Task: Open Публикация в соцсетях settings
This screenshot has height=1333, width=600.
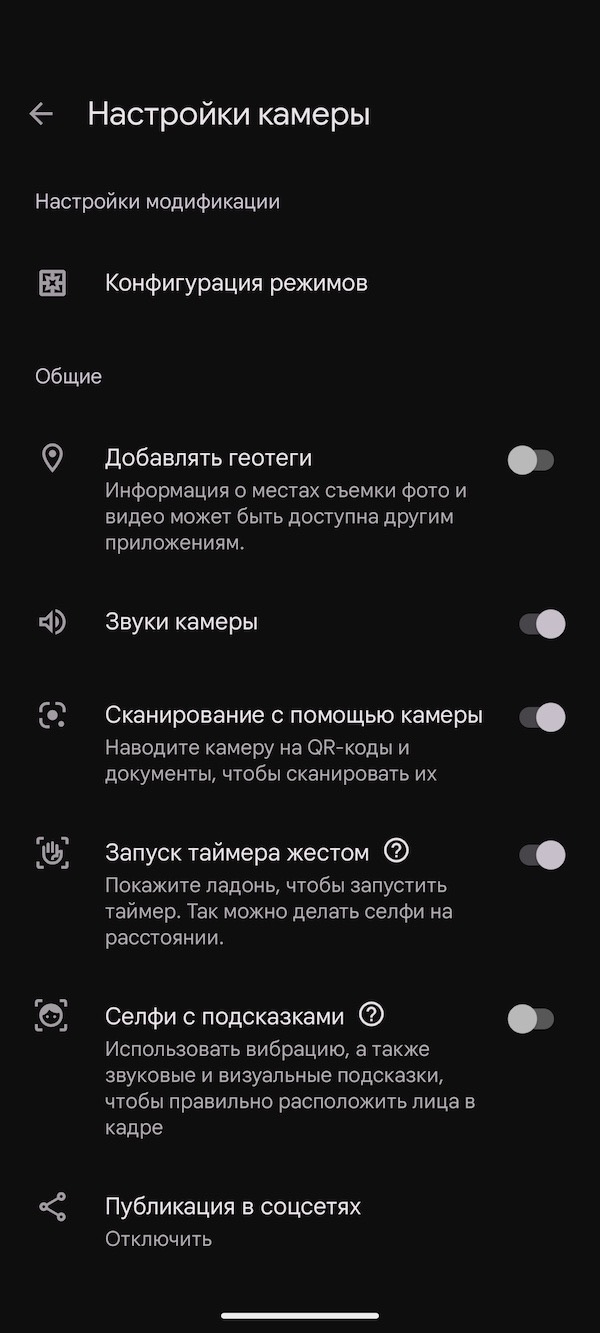Action: [x=233, y=1220]
